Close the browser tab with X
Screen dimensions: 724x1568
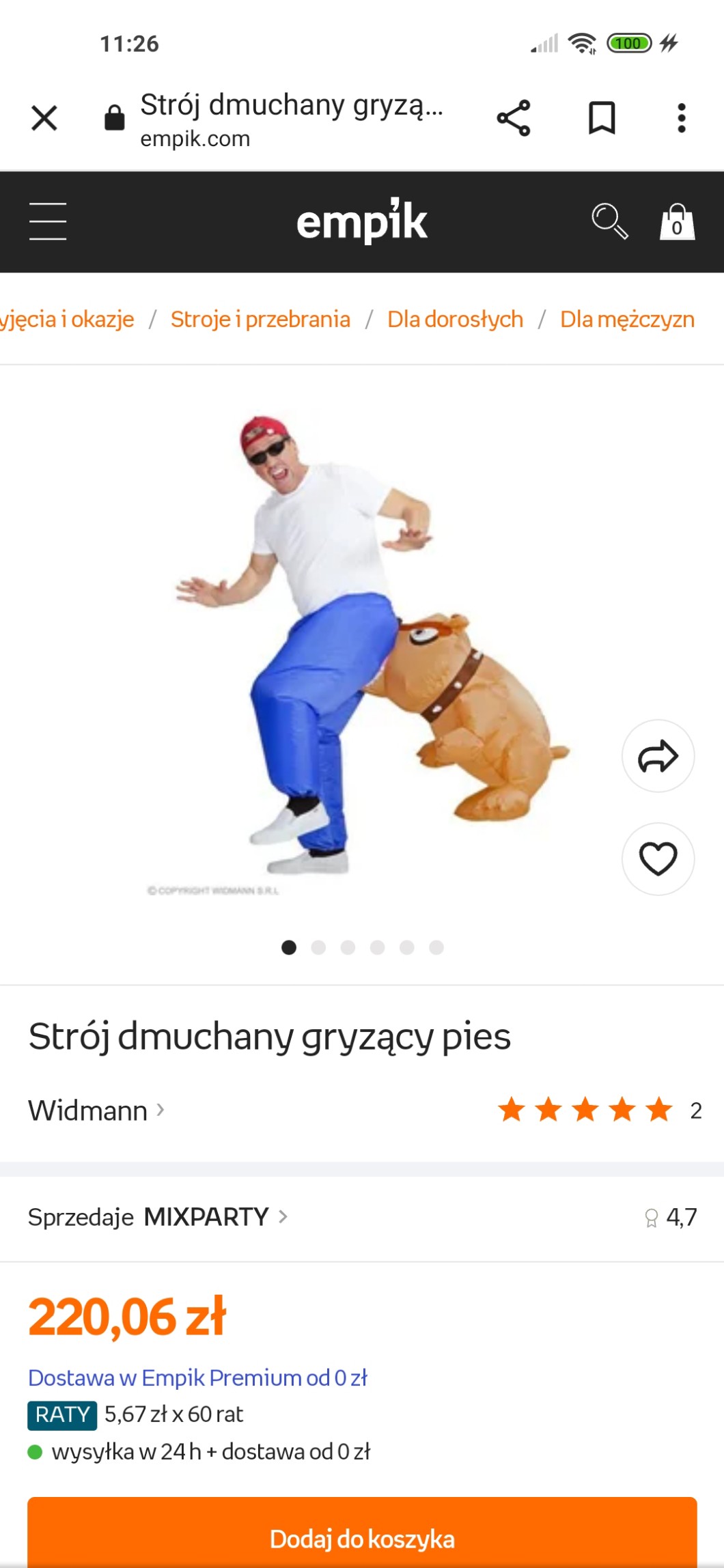pos(44,118)
